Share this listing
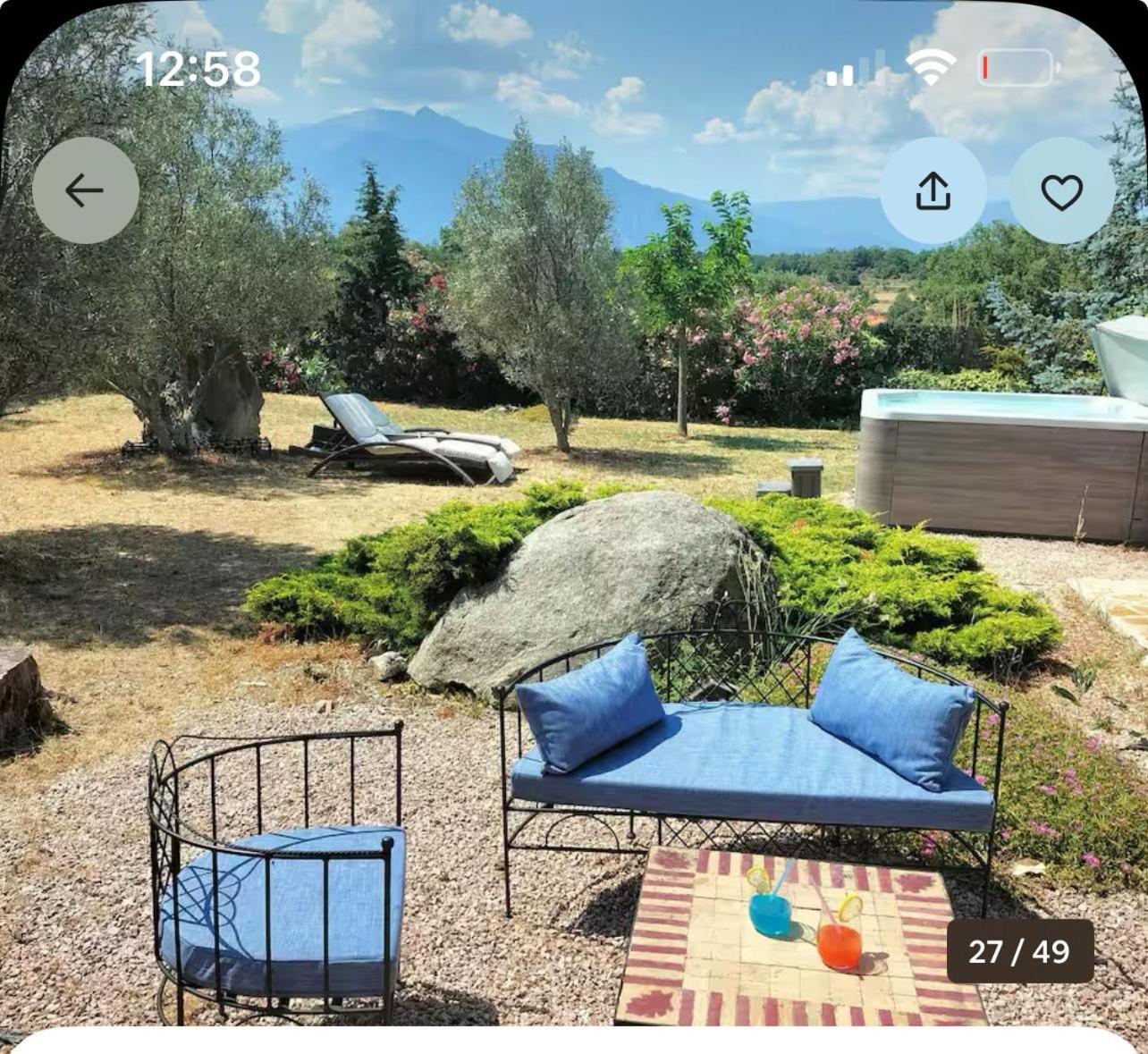This screenshot has width=1148, height=1054. pos(933,190)
